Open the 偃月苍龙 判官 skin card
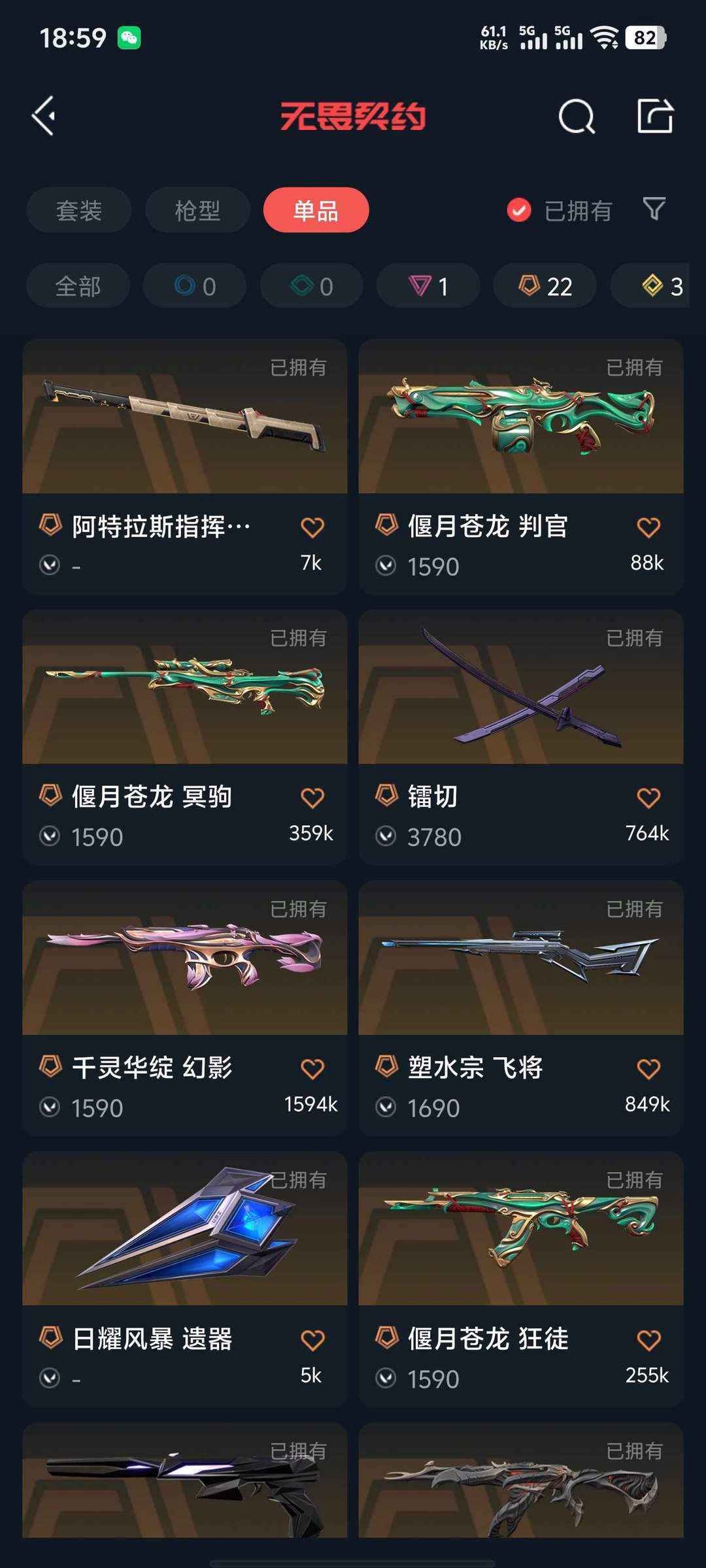Image resolution: width=706 pixels, height=1568 pixels. [x=521, y=466]
